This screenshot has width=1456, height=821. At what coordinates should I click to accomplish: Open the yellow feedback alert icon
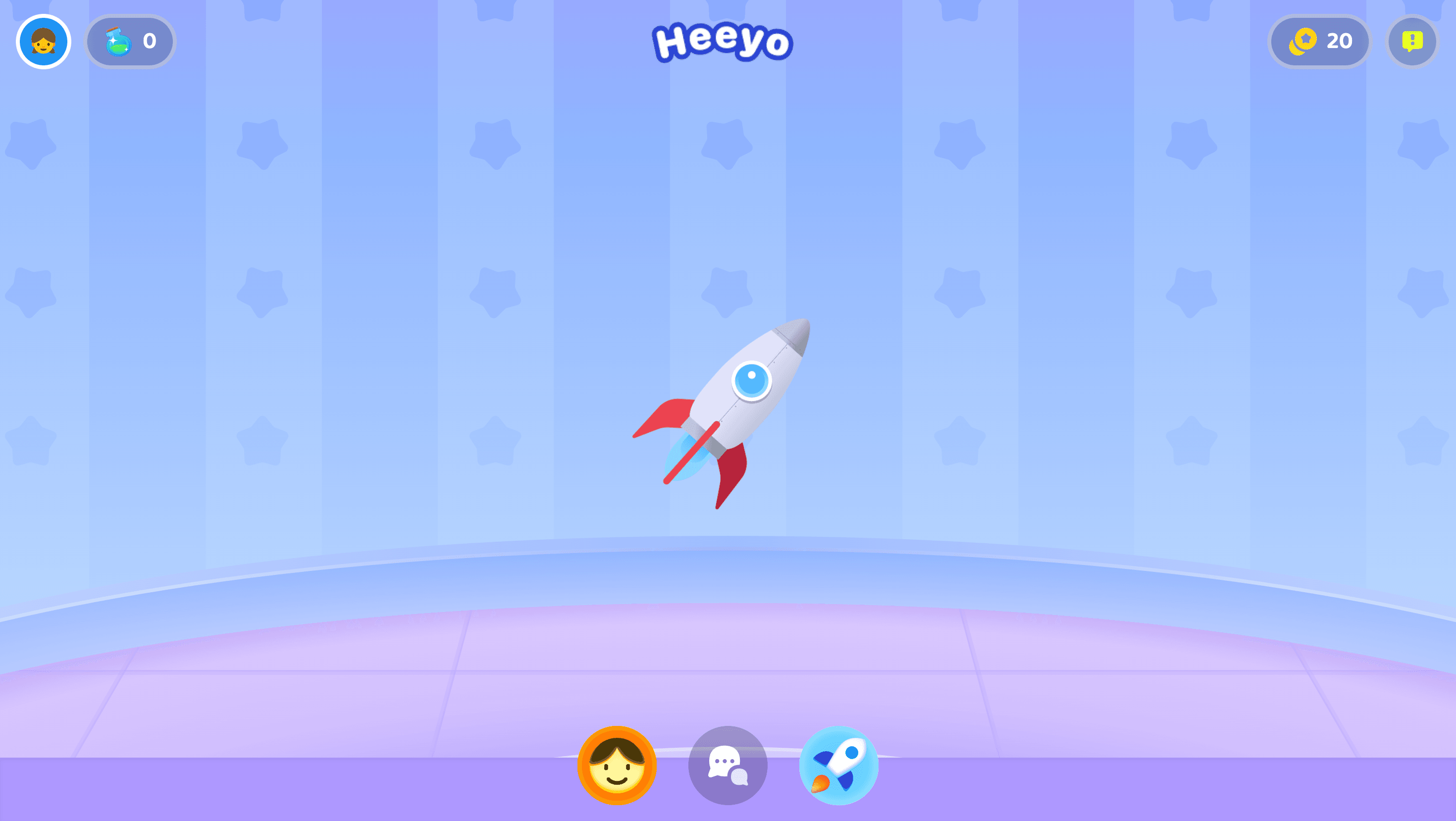(1412, 41)
